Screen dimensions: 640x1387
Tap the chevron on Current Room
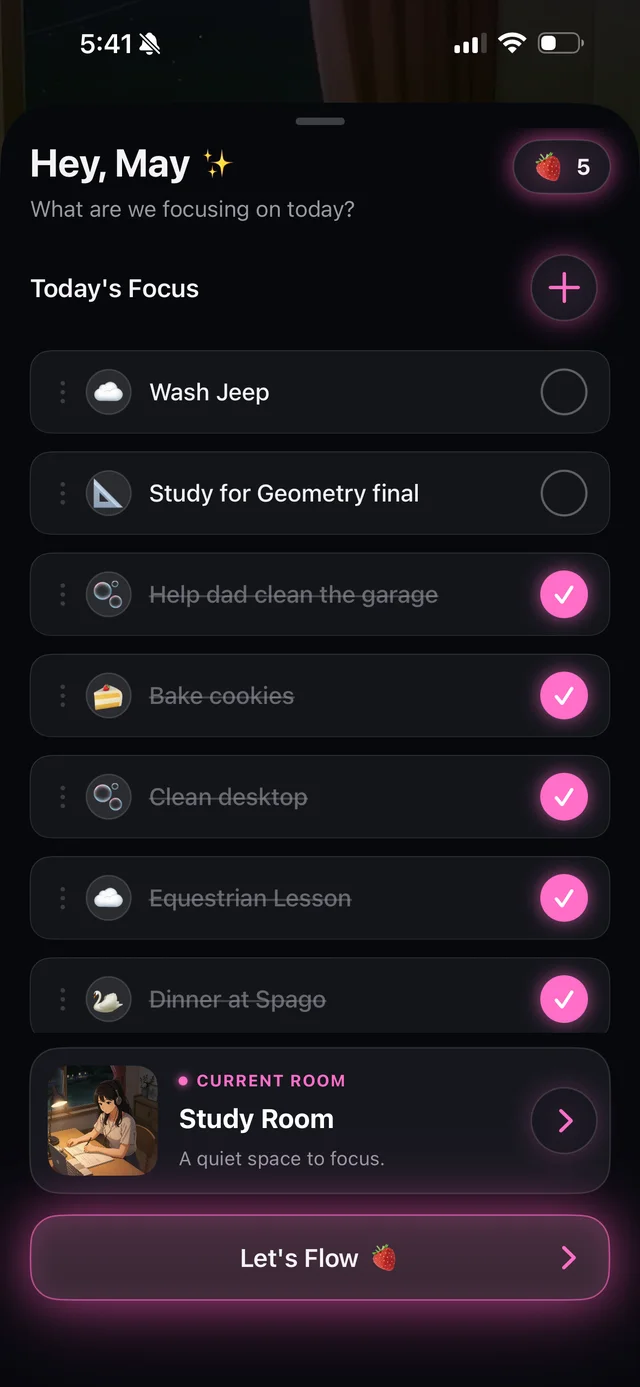click(x=565, y=1121)
